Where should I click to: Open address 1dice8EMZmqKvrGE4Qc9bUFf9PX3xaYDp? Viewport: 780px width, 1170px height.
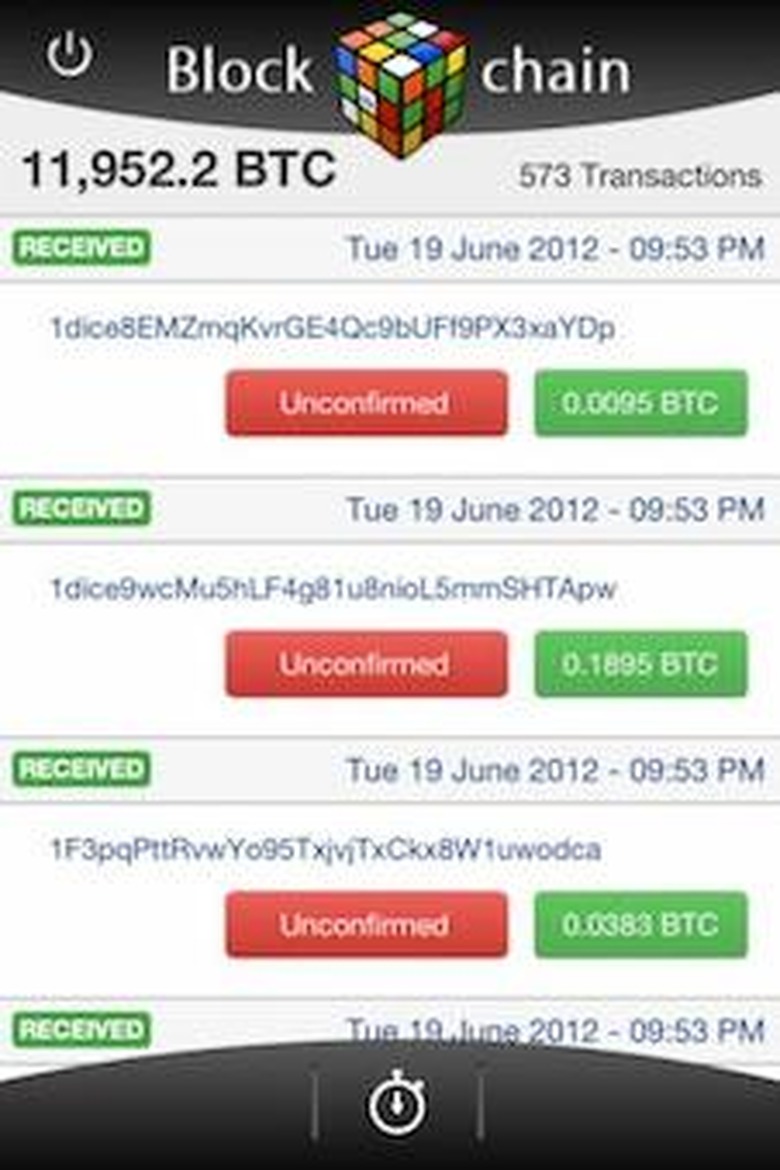(332, 328)
